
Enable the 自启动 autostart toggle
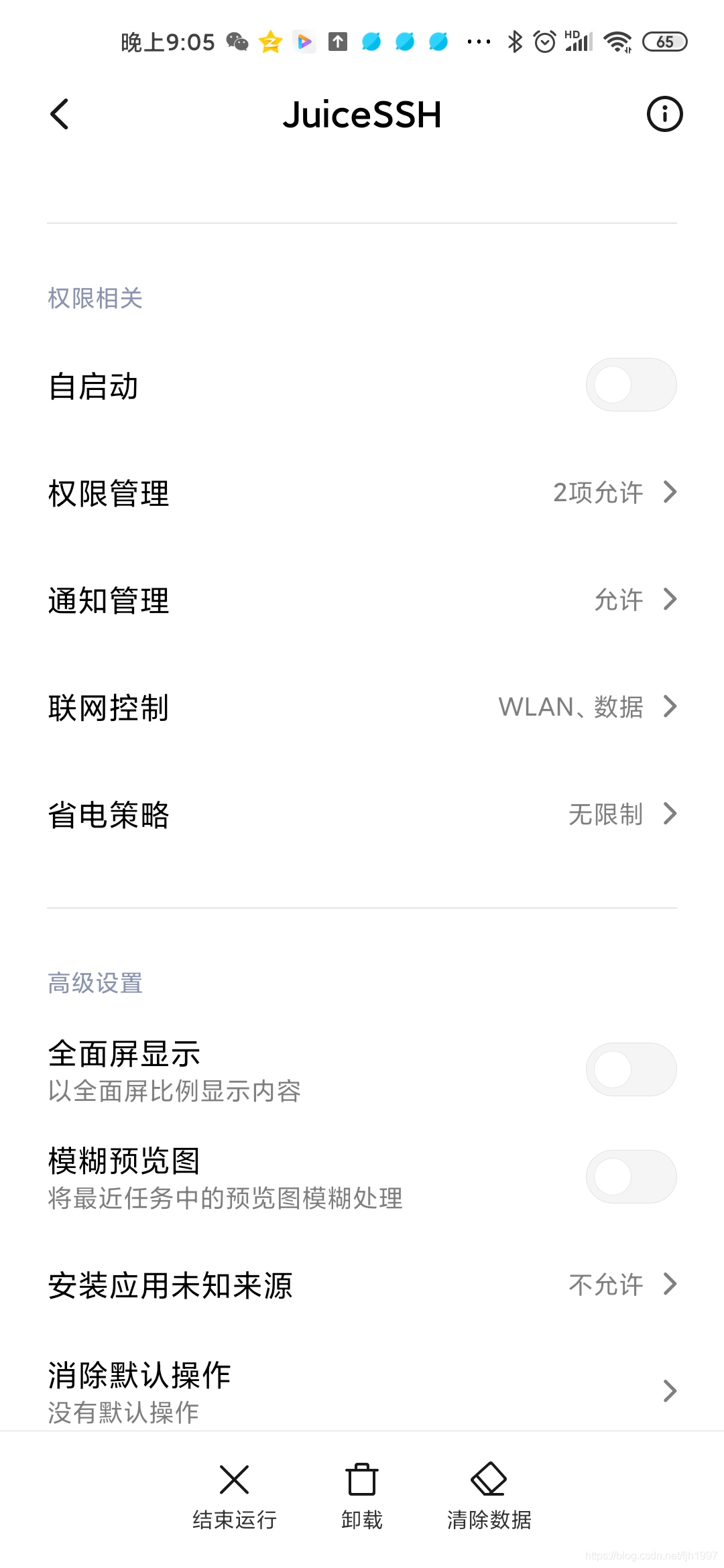coord(631,384)
